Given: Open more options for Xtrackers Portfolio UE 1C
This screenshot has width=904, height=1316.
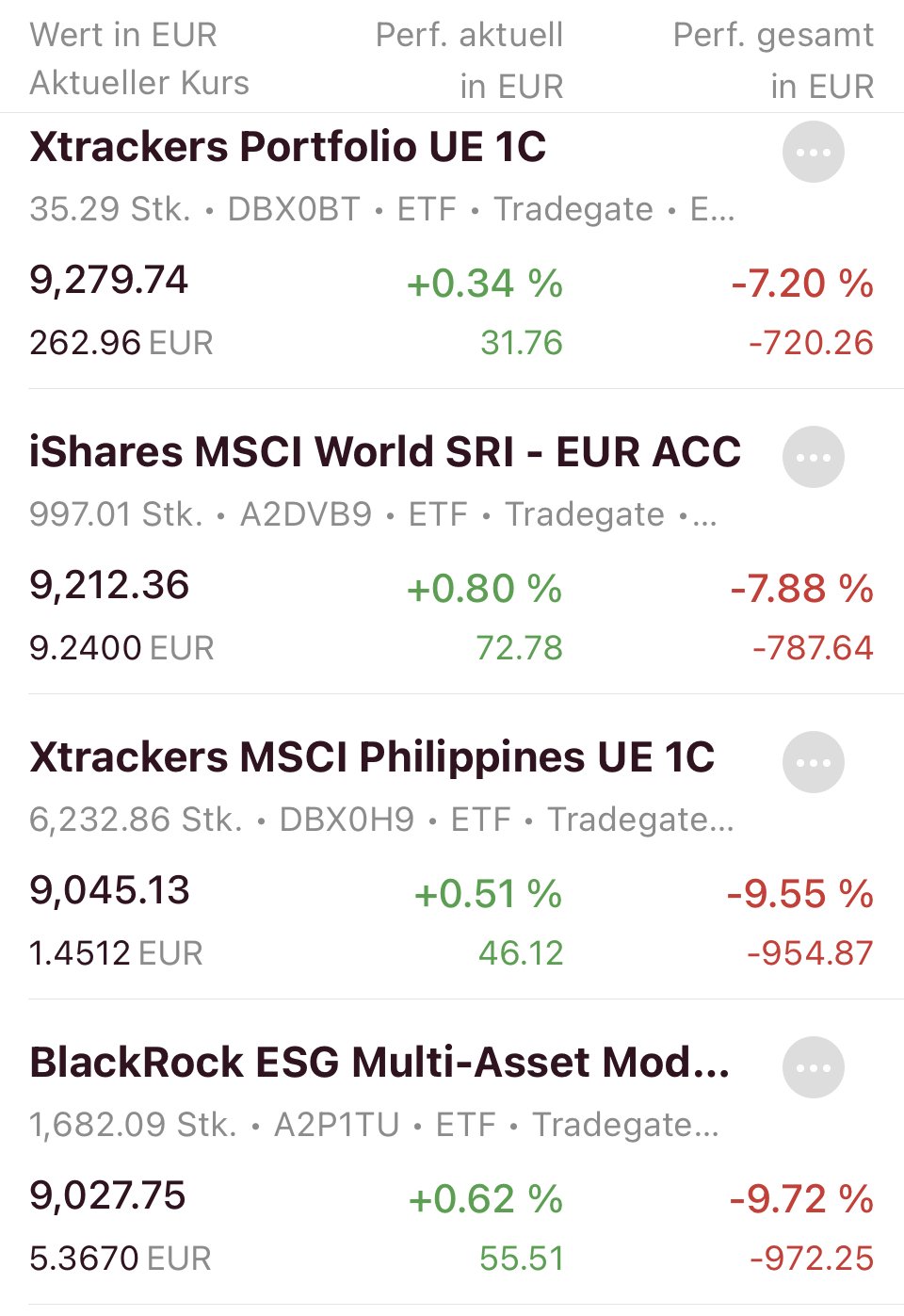Looking at the screenshot, I should (x=813, y=152).
